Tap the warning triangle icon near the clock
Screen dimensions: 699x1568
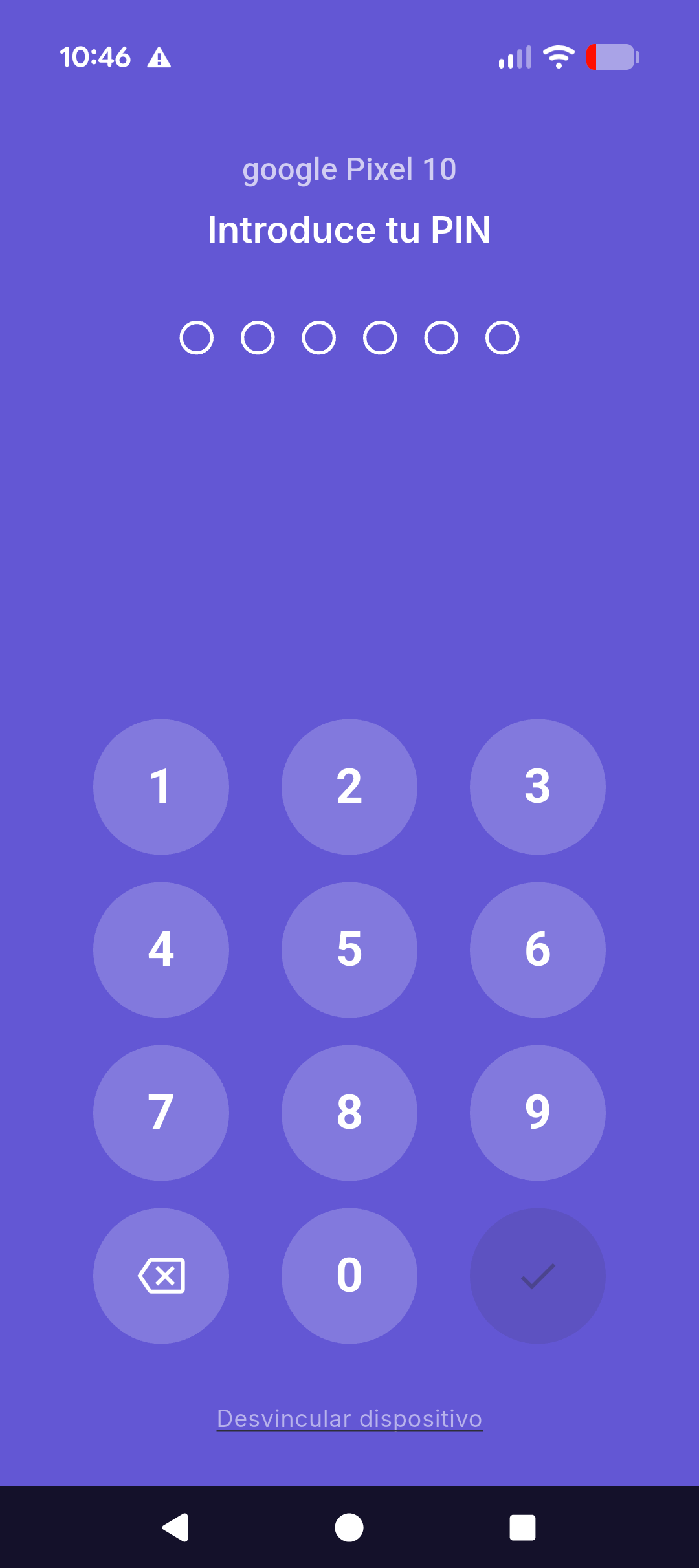pyautogui.click(x=160, y=57)
